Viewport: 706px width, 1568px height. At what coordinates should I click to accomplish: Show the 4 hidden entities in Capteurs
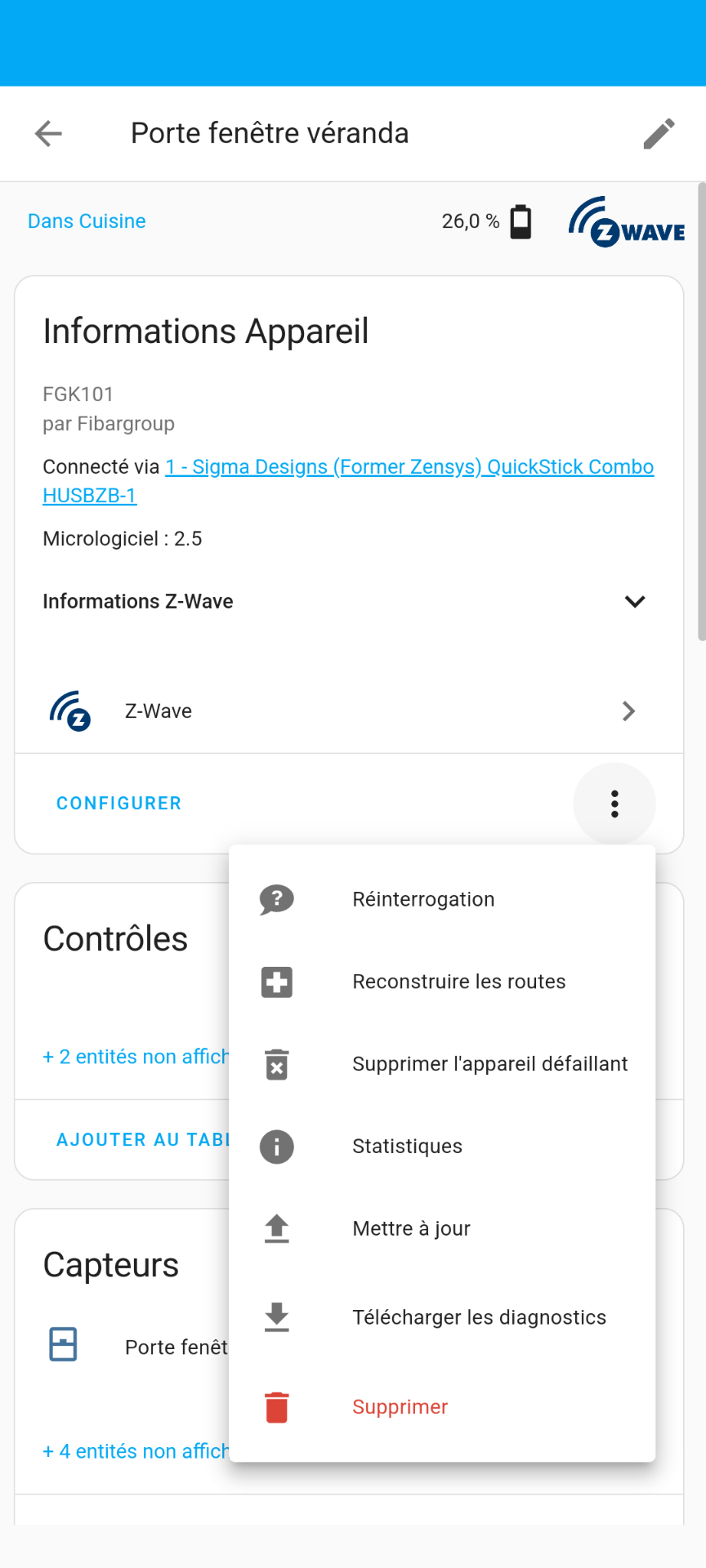[136, 1451]
